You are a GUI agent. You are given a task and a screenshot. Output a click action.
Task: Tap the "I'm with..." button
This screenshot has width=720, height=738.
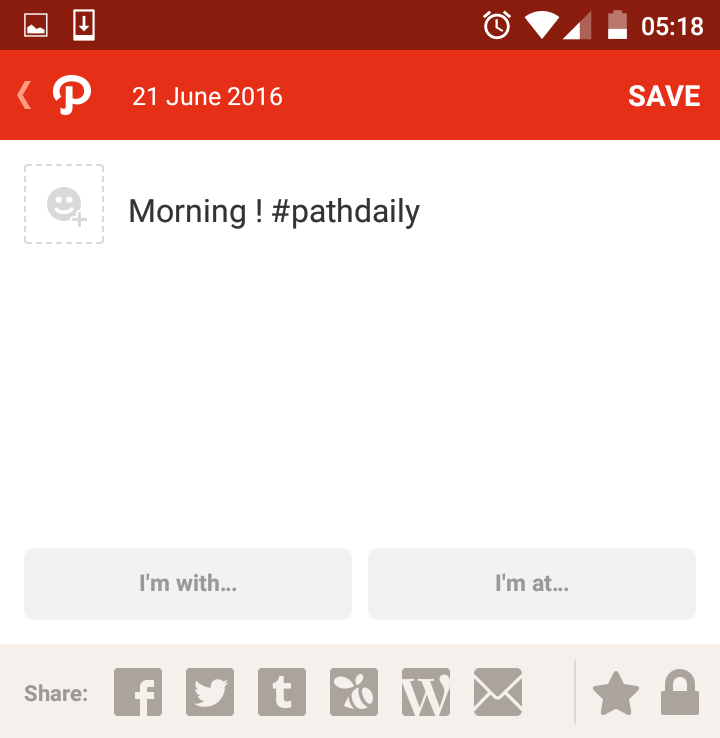point(188,583)
